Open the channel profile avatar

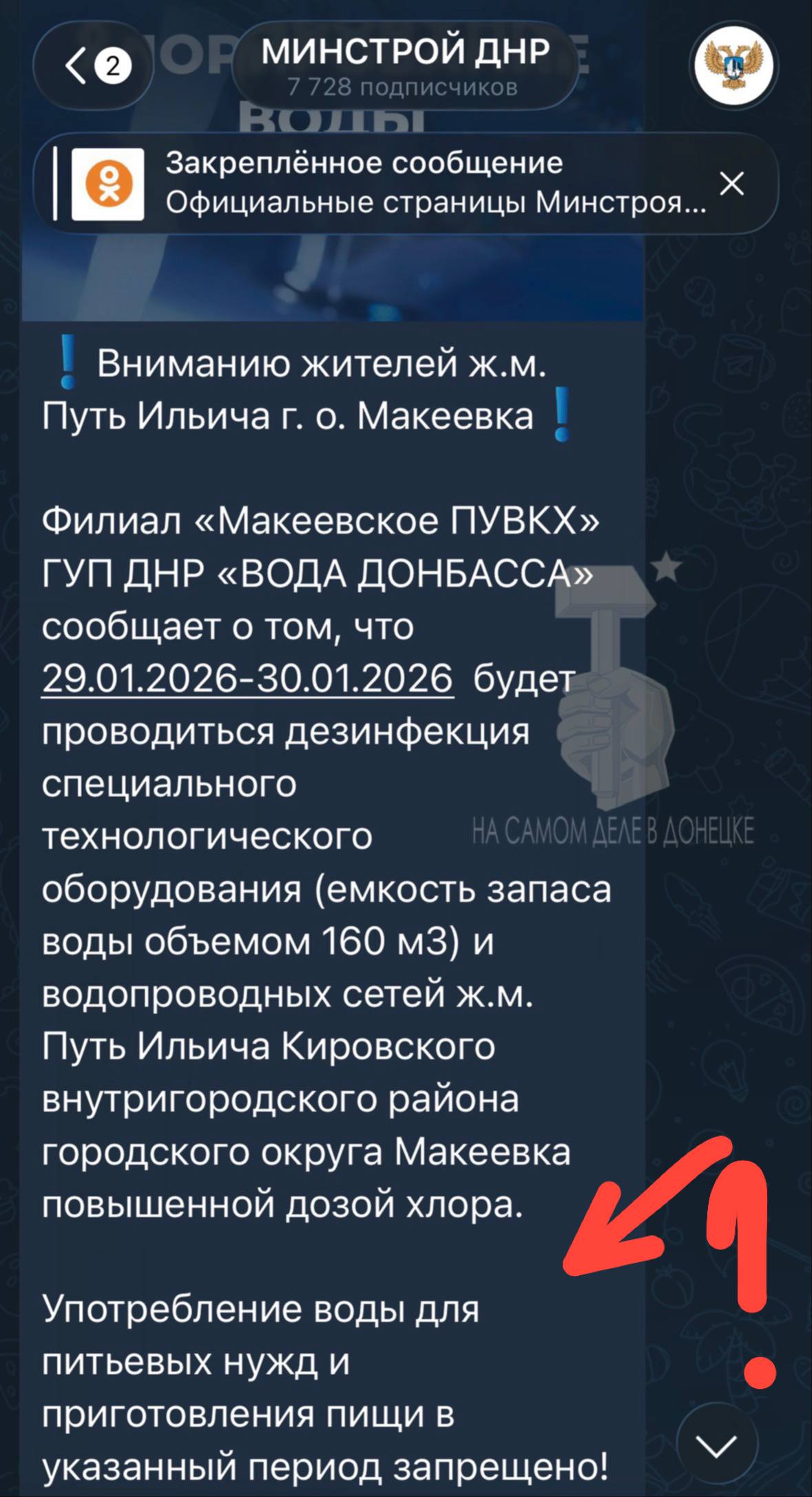coord(733,67)
